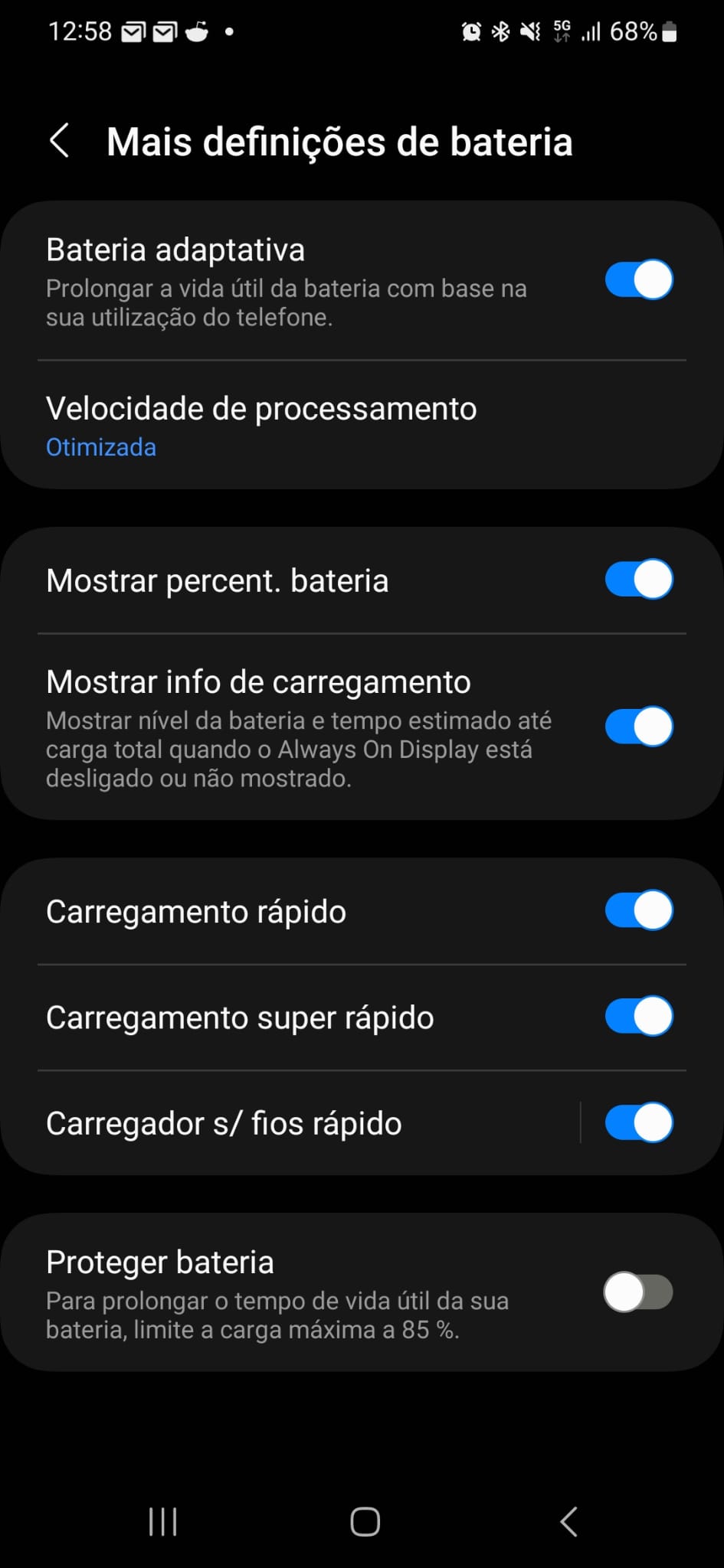724x1568 pixels.
Task: Tap the second email notification icon
Action: [x=164, y=31]
